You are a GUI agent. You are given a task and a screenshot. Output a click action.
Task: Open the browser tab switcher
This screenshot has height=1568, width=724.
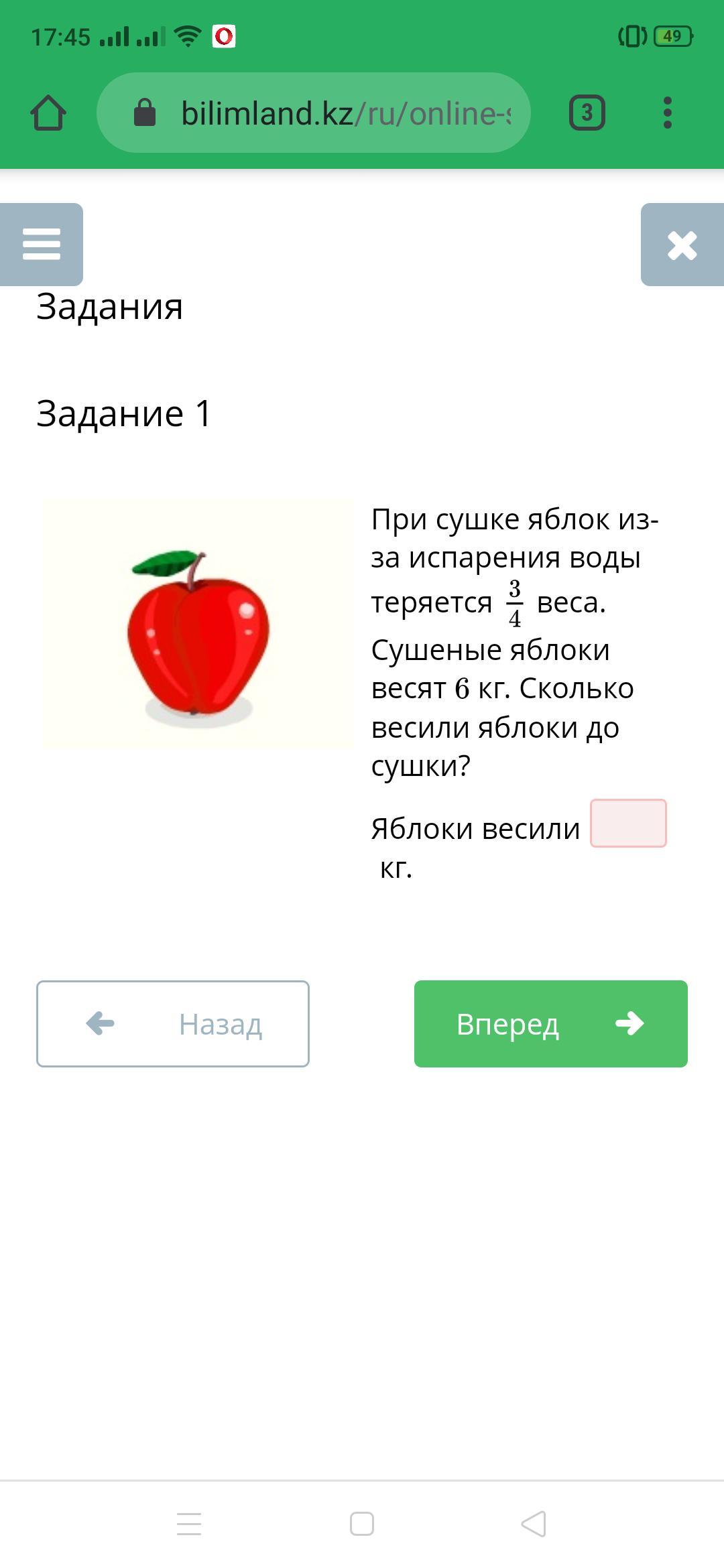(587, 113)
